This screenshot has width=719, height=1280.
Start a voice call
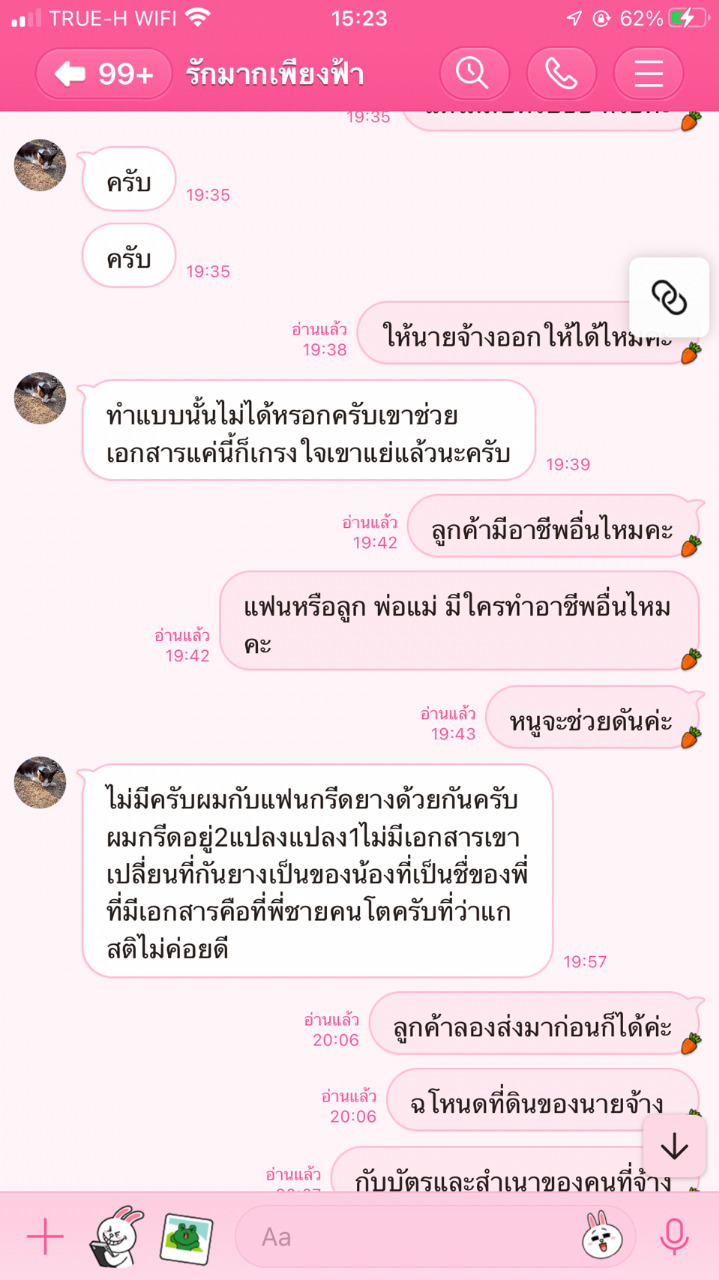561,74
